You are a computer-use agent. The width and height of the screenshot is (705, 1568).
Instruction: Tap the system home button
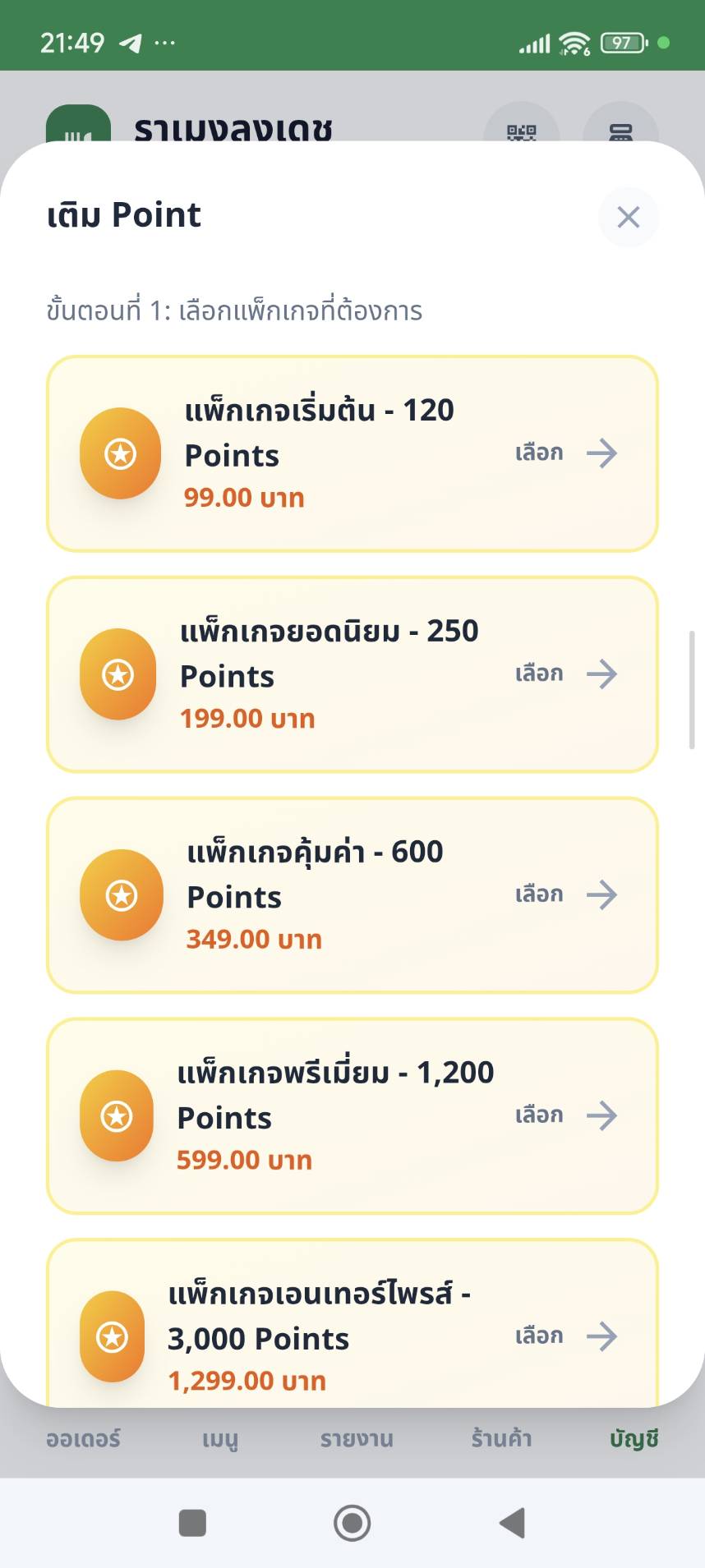pos(352,1523)
